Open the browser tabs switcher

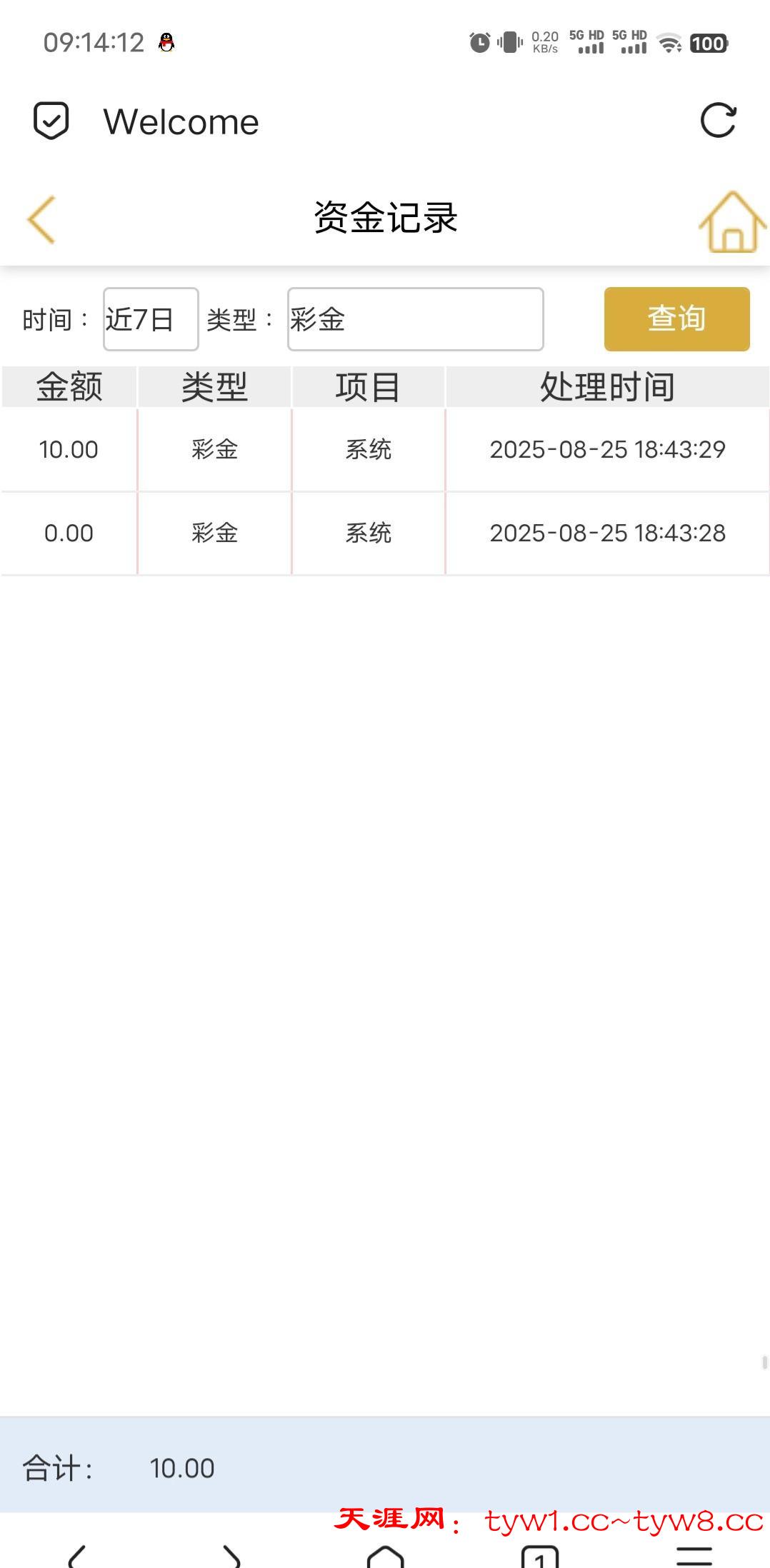(x=540, y=1557)
